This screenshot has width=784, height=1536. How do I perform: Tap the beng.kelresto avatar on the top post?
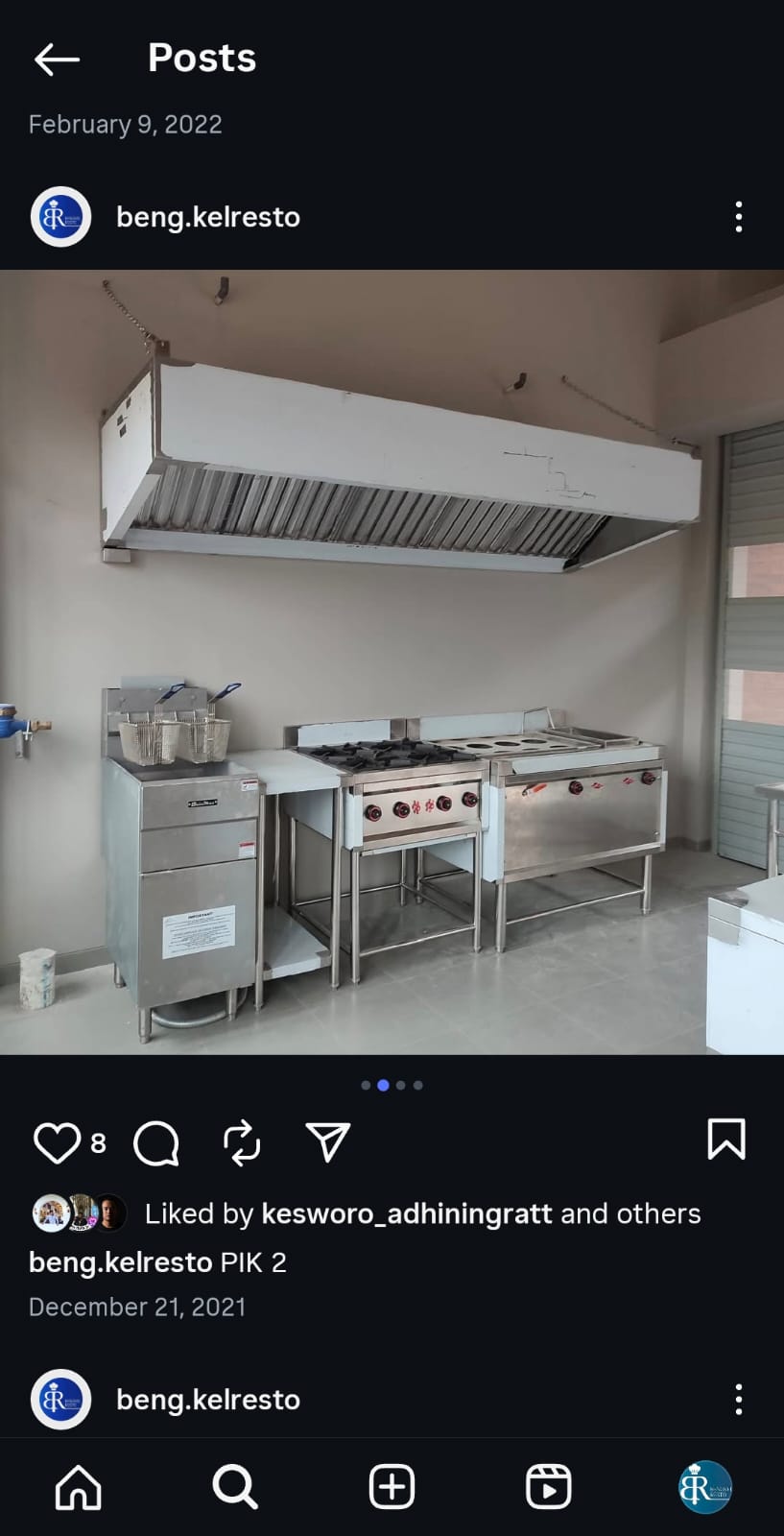pos(61,217)
